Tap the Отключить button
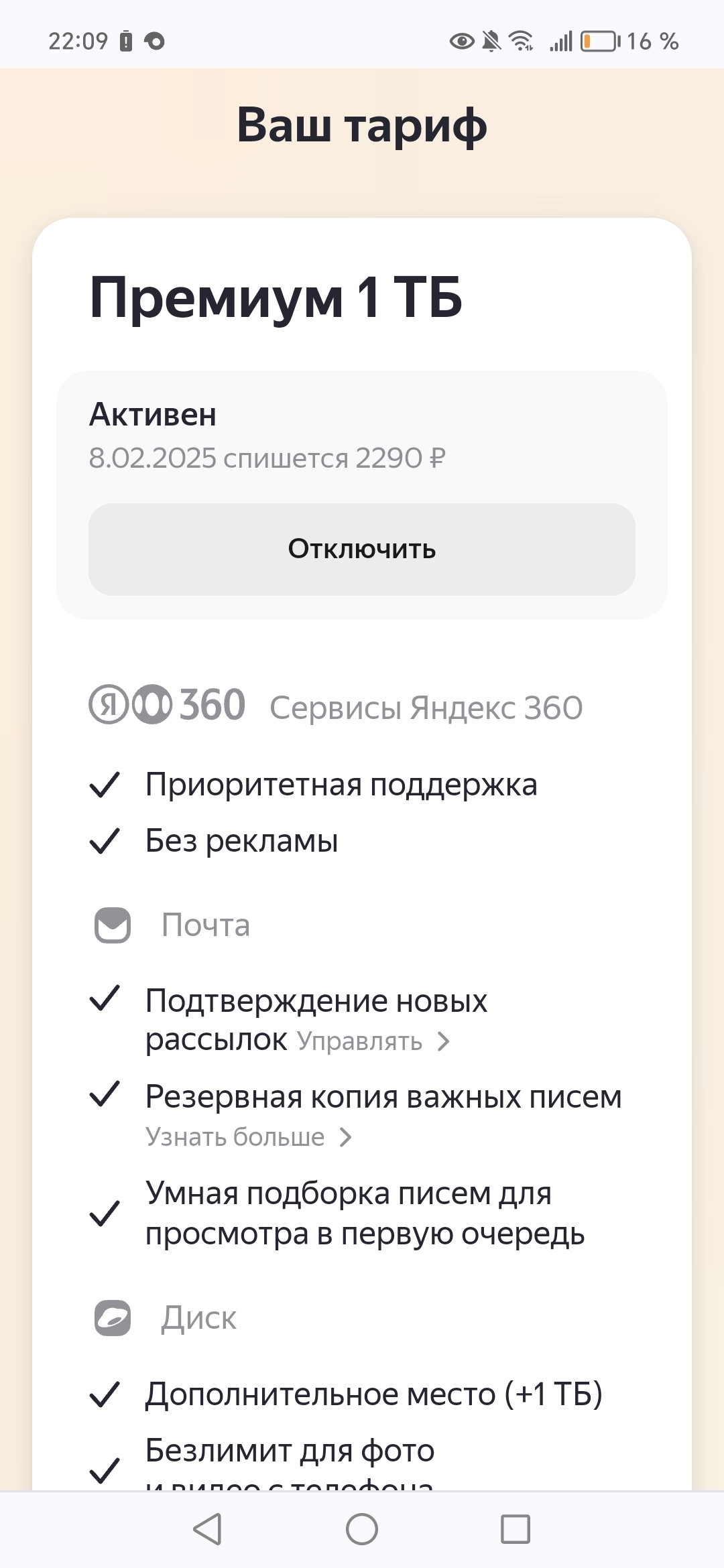 coord(362,549)
